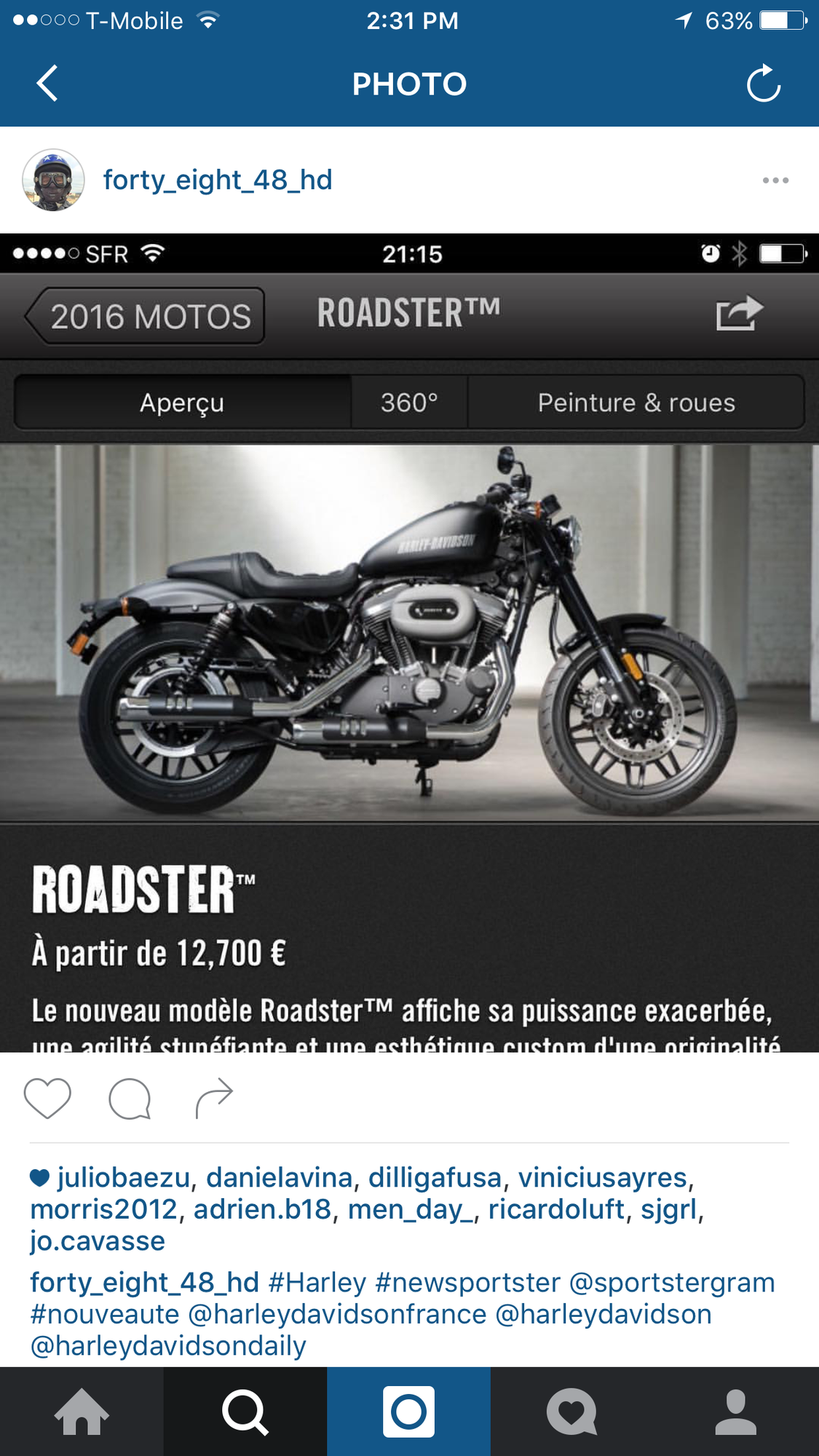Open danielavina's profile from likes

[x=280, y=1177]
